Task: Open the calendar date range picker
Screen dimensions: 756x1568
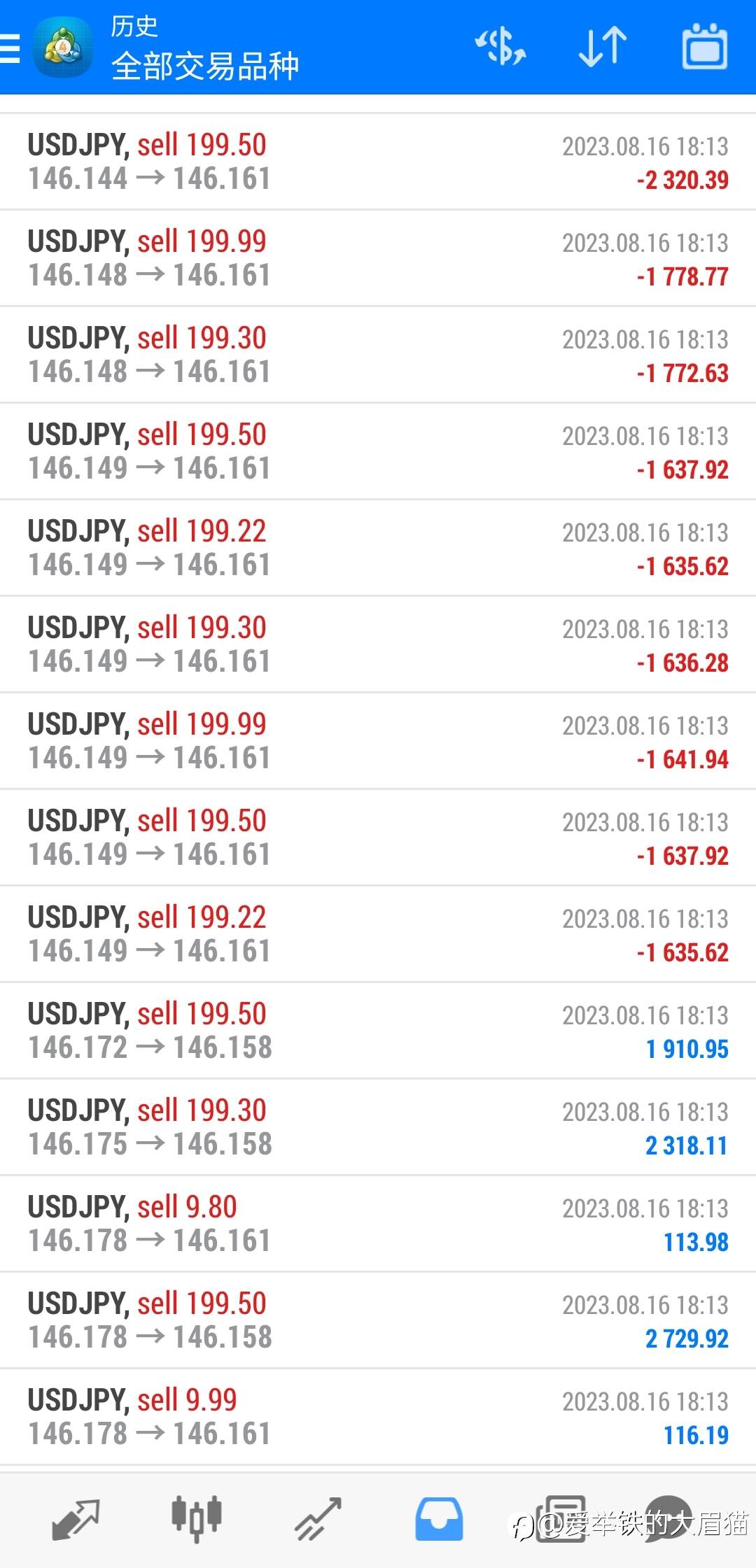Action: point(704,48)
